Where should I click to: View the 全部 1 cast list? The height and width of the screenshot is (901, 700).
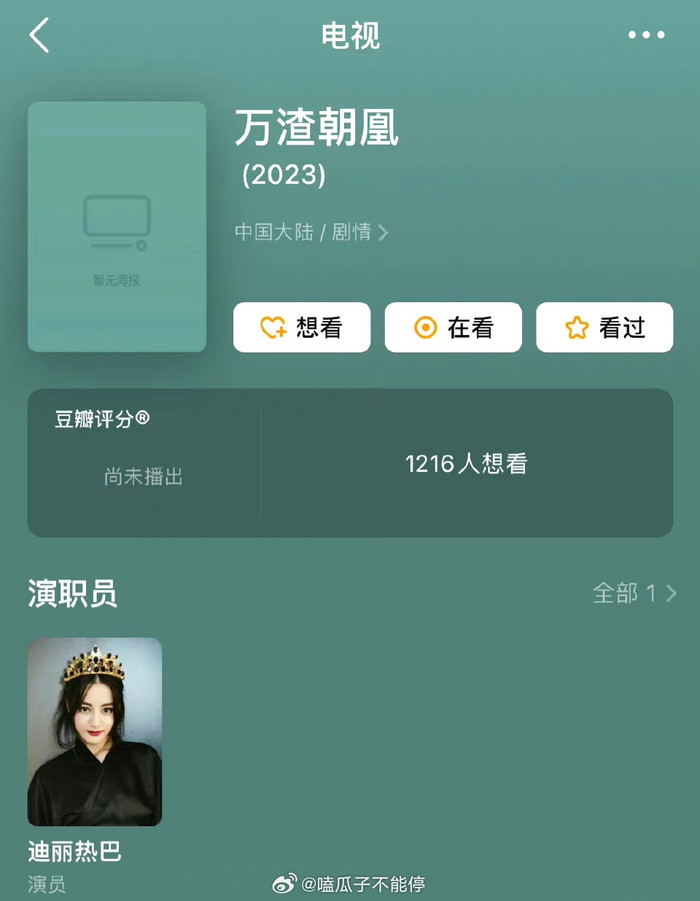634,593
